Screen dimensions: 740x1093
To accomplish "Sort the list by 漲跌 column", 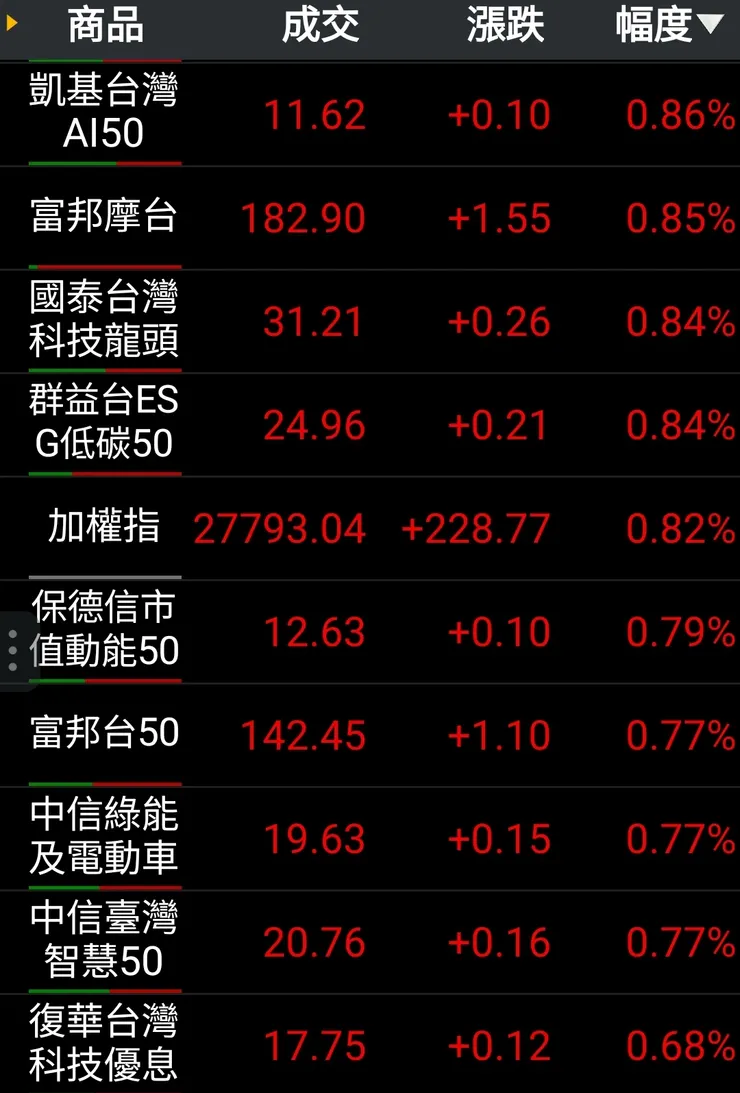I will tap(505, 27).
